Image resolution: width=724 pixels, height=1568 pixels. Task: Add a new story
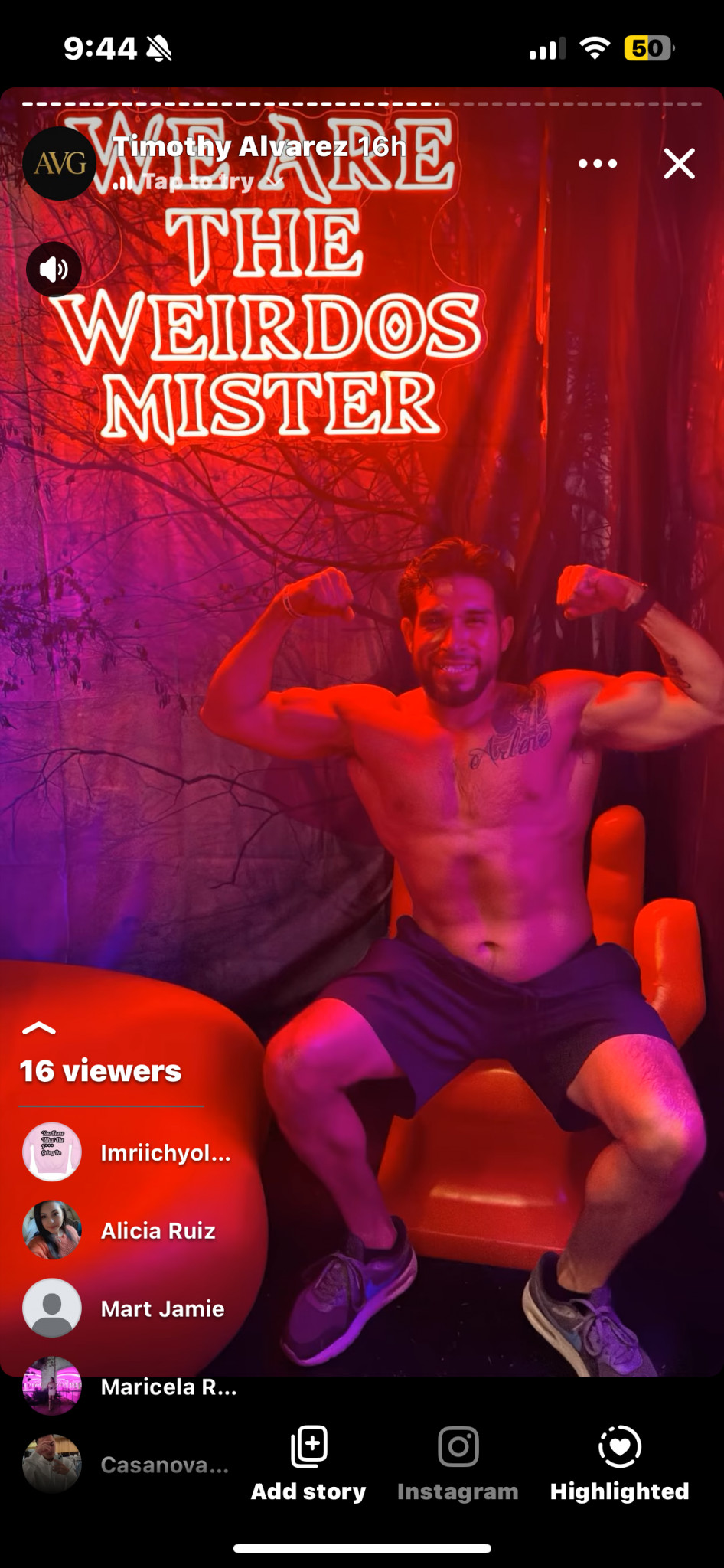point(308,1463)
